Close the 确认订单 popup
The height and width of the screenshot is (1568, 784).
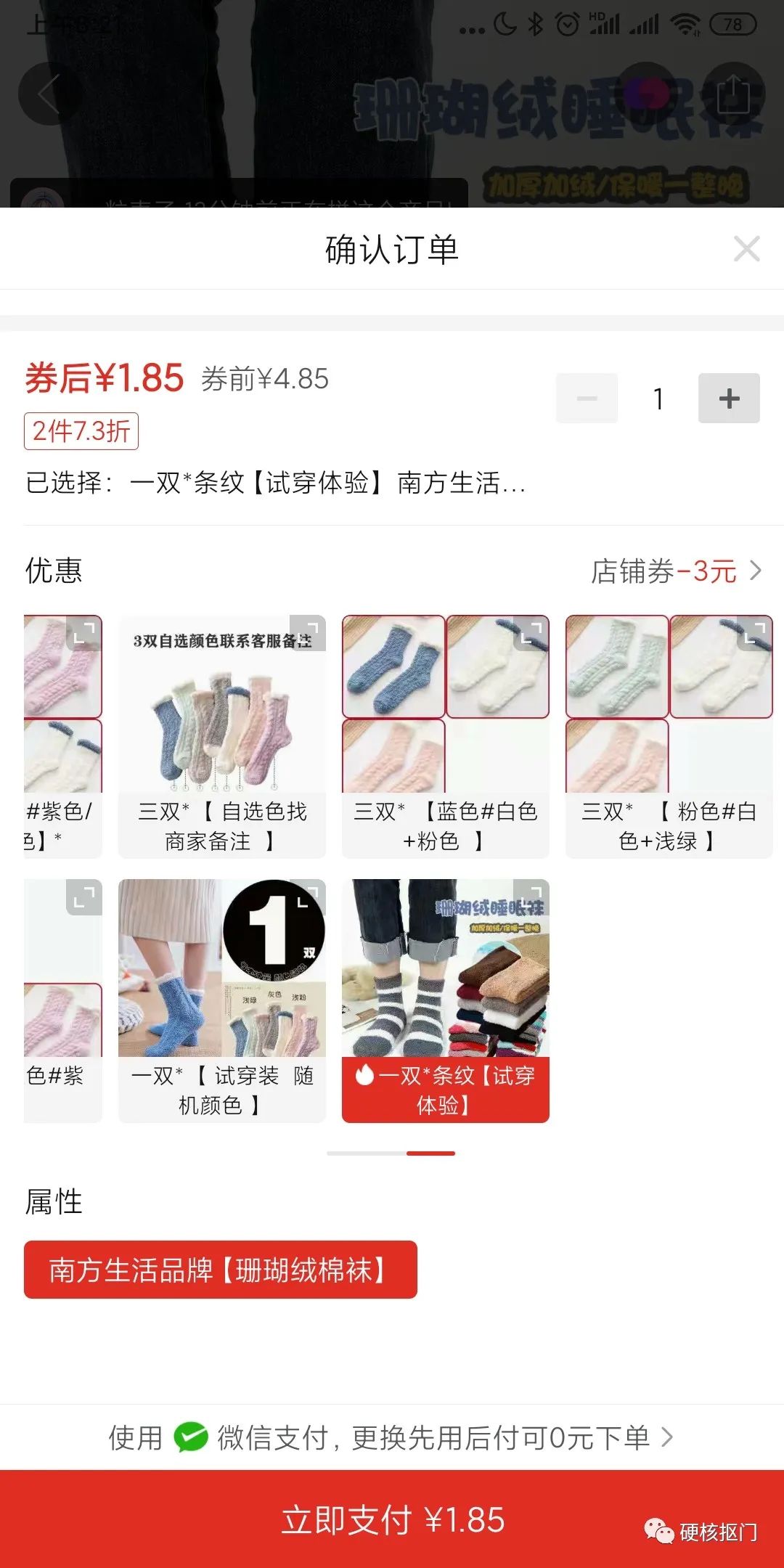click(747, 250)
